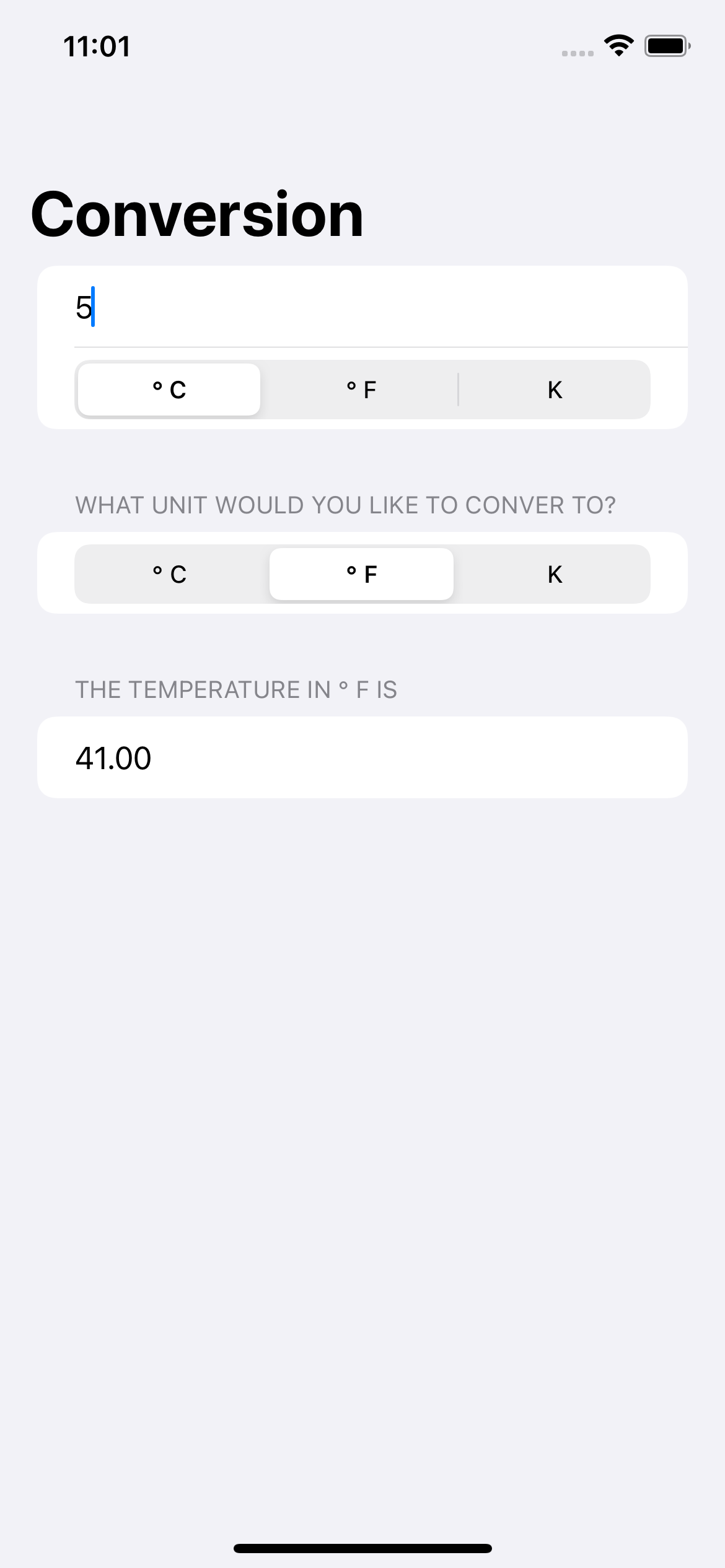This screenshot has height=1568, width=725.
Task: Select °C as the input unit
Action: pyautogui.click(x=168, y=389)
